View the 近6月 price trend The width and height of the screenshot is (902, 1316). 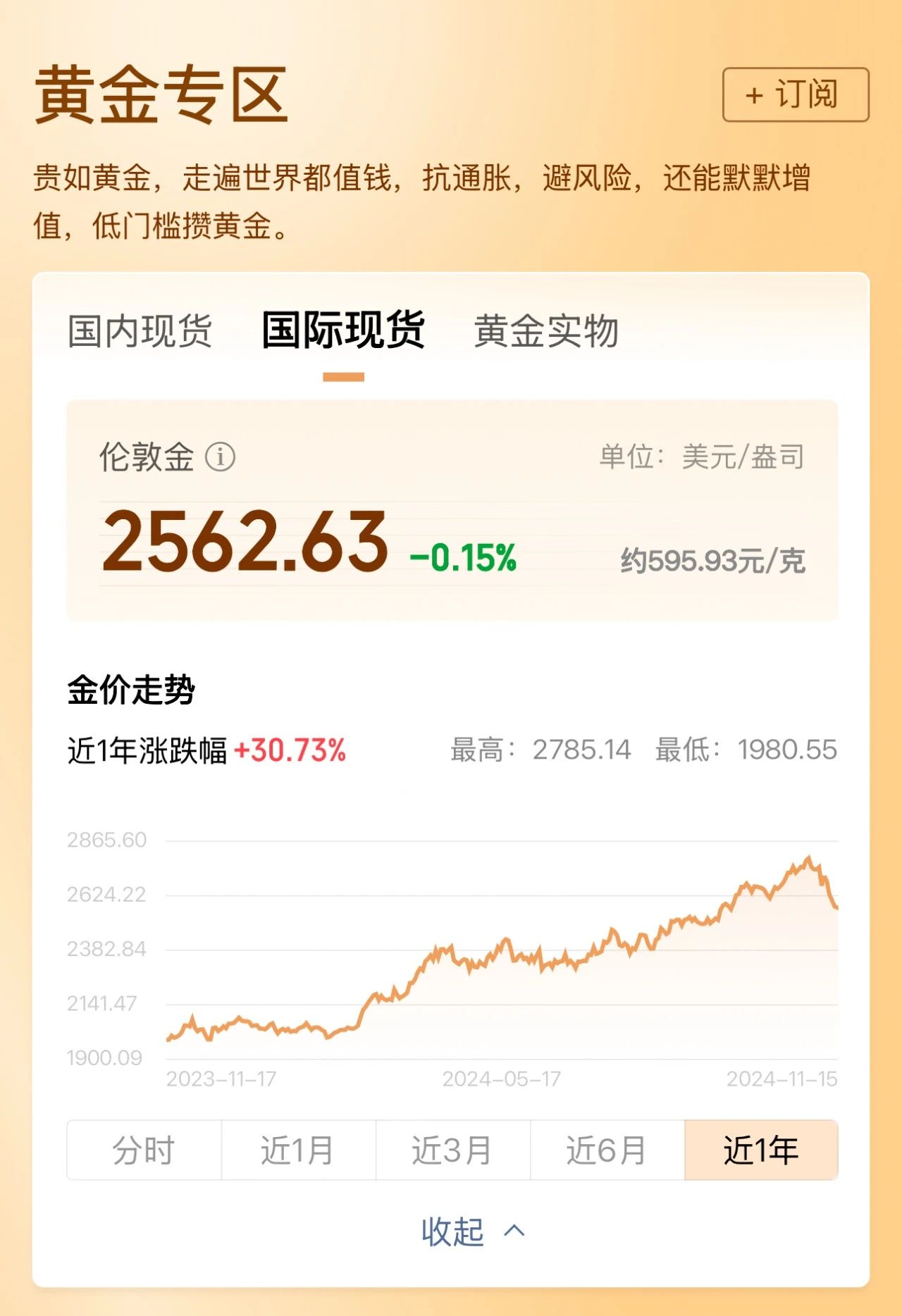tap(607, 1150)
